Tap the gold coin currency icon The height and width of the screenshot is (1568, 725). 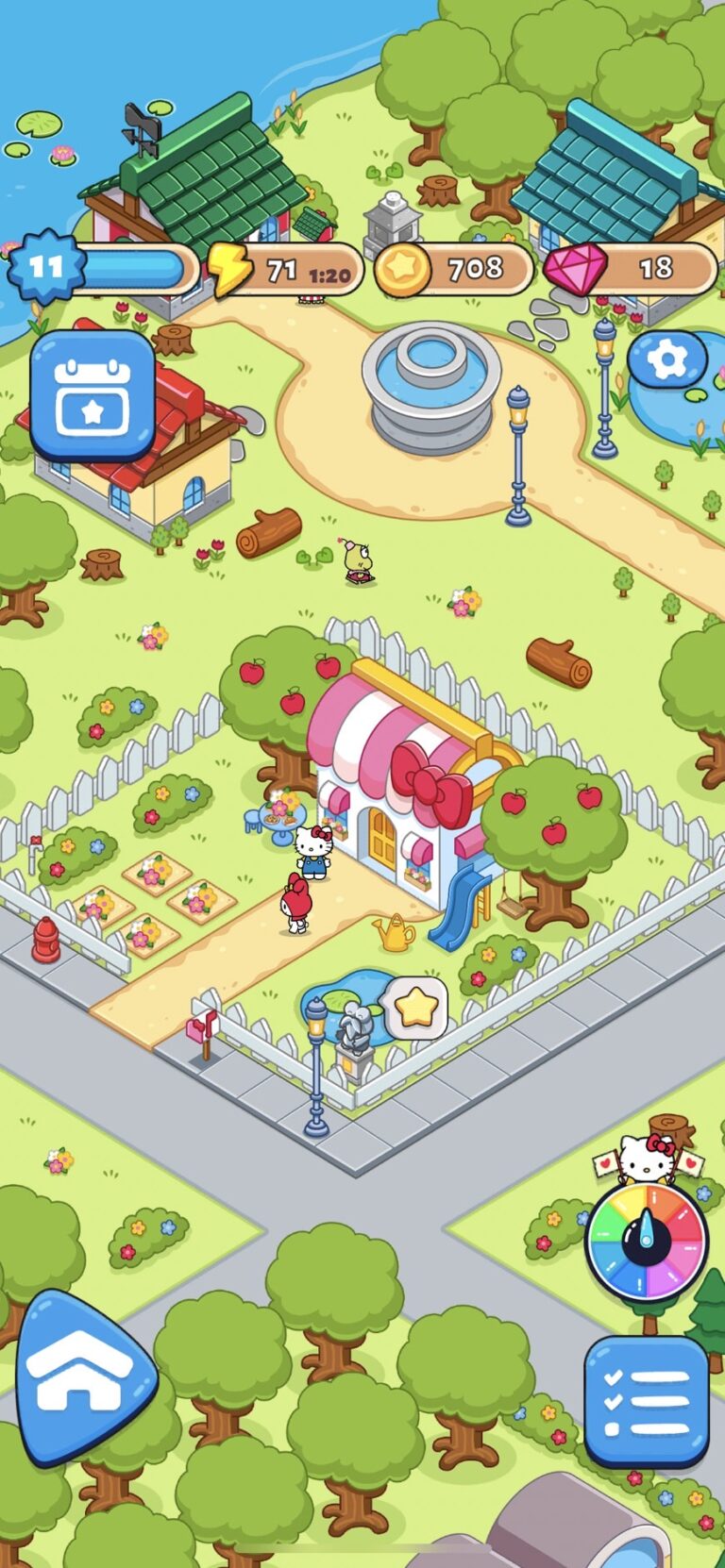402,268
